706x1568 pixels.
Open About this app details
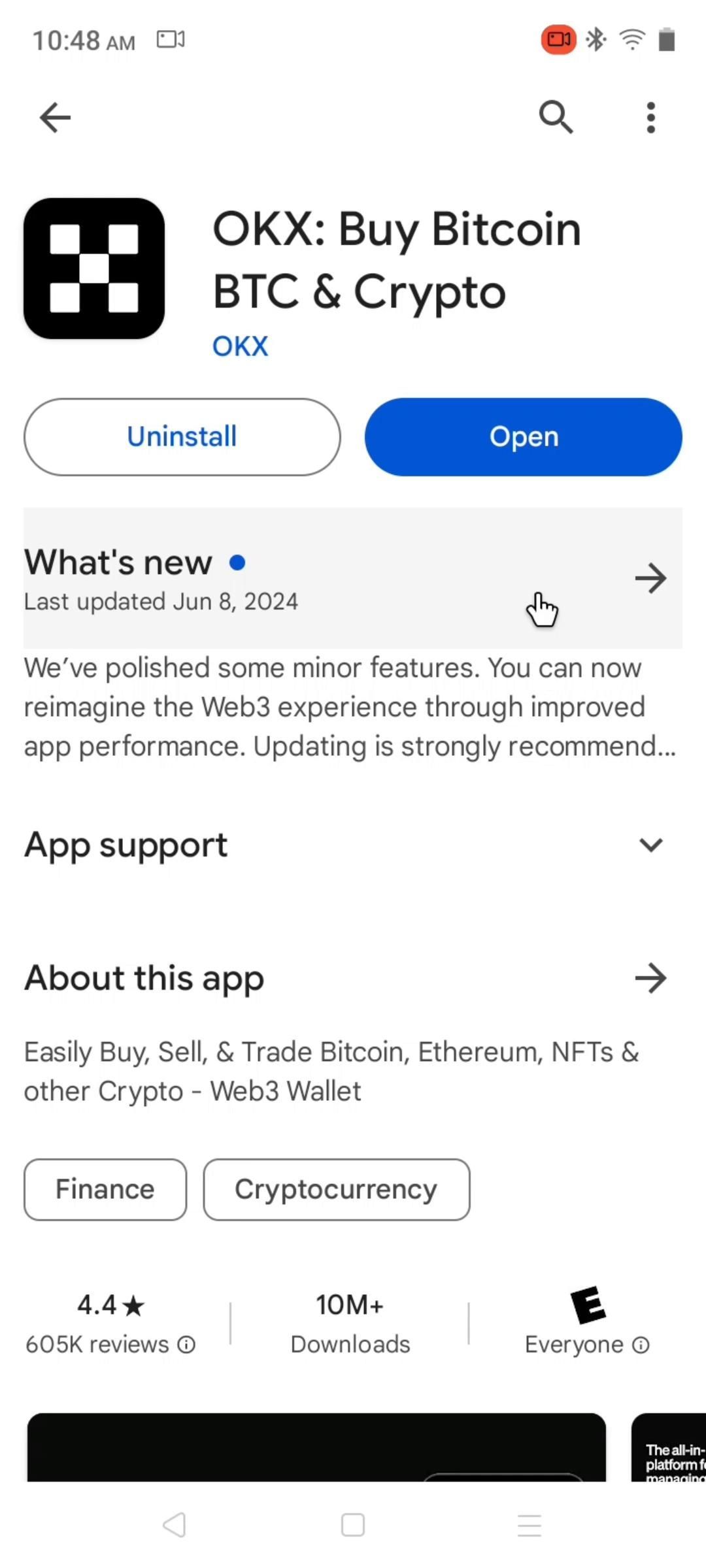(650, 978)
